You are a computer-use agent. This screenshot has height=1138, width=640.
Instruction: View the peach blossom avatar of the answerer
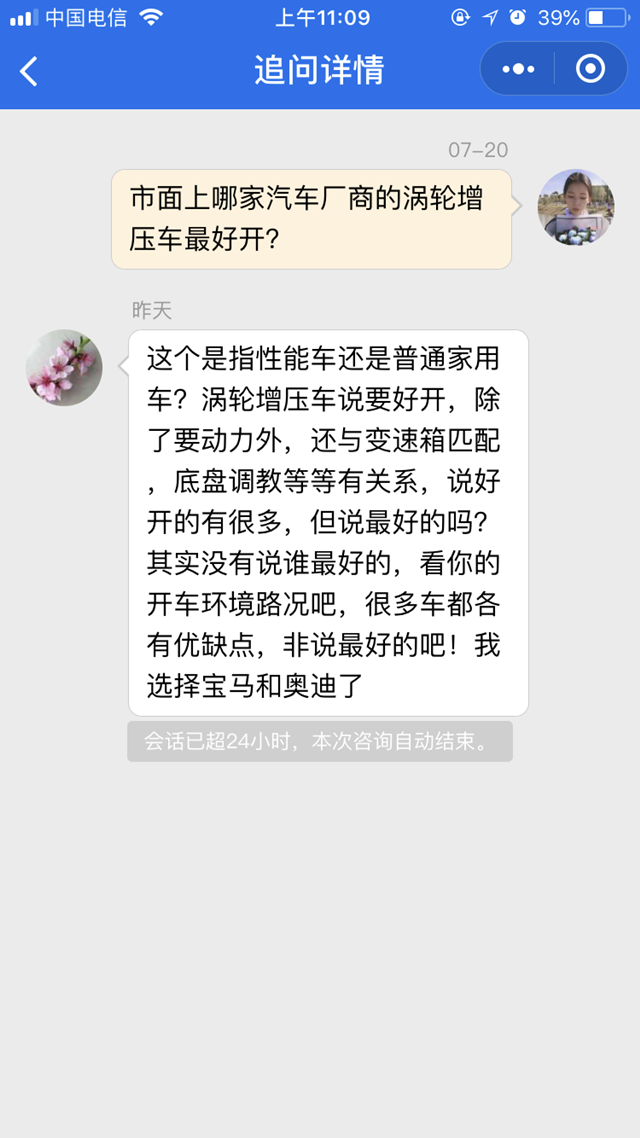coord(64,367)
